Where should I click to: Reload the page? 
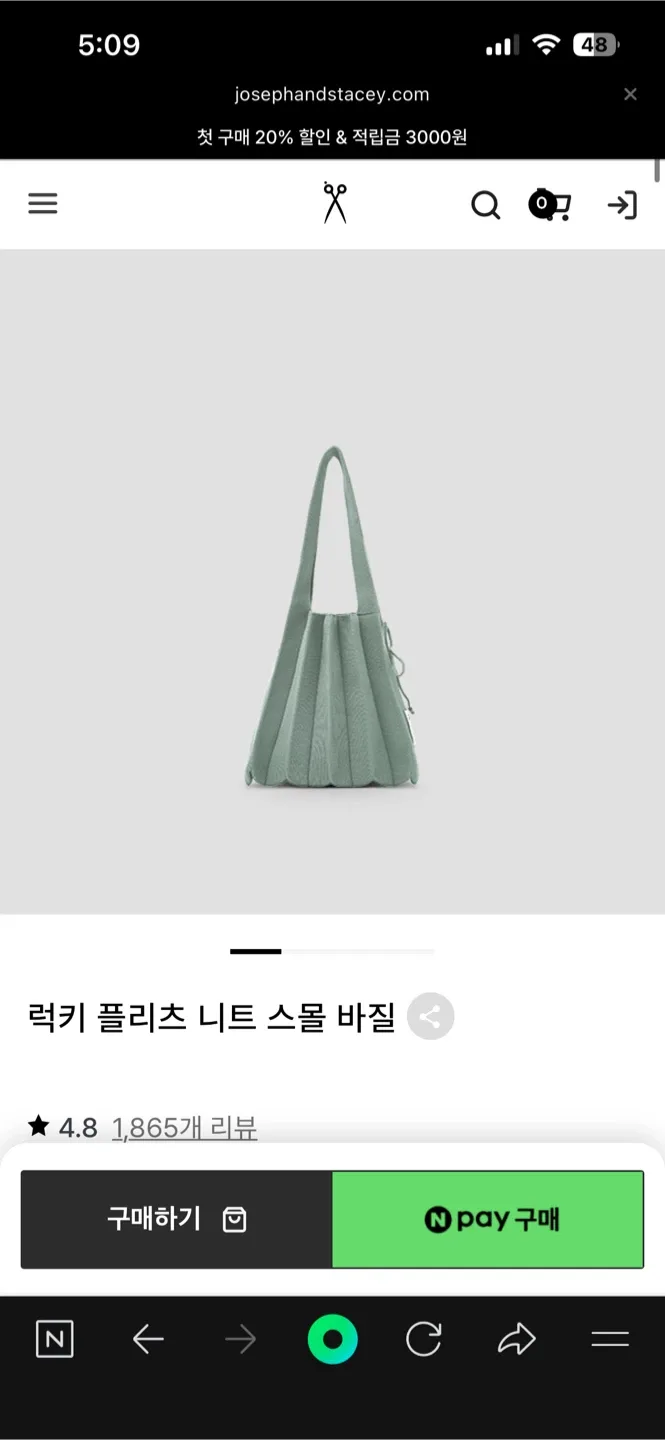click(424, 1339)
